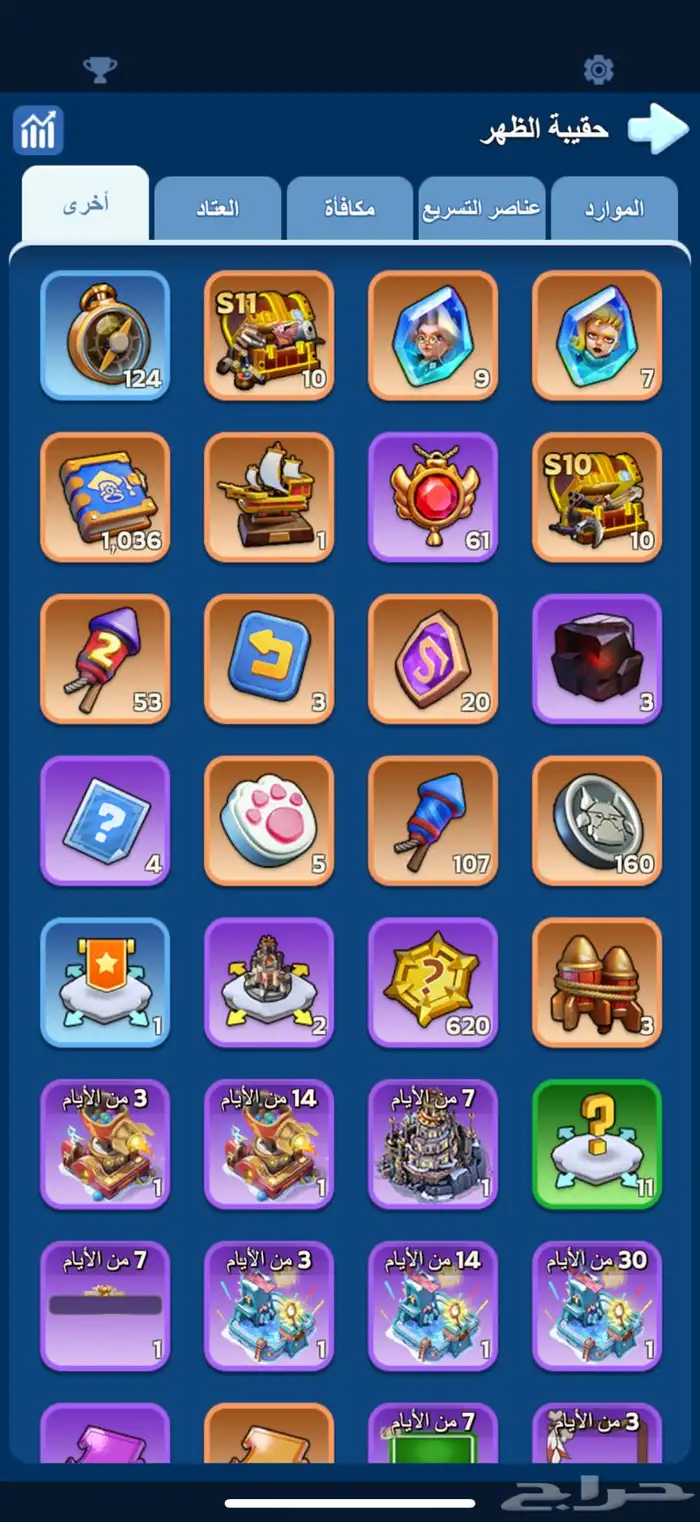Open settings gear icon

click(598, 69)
